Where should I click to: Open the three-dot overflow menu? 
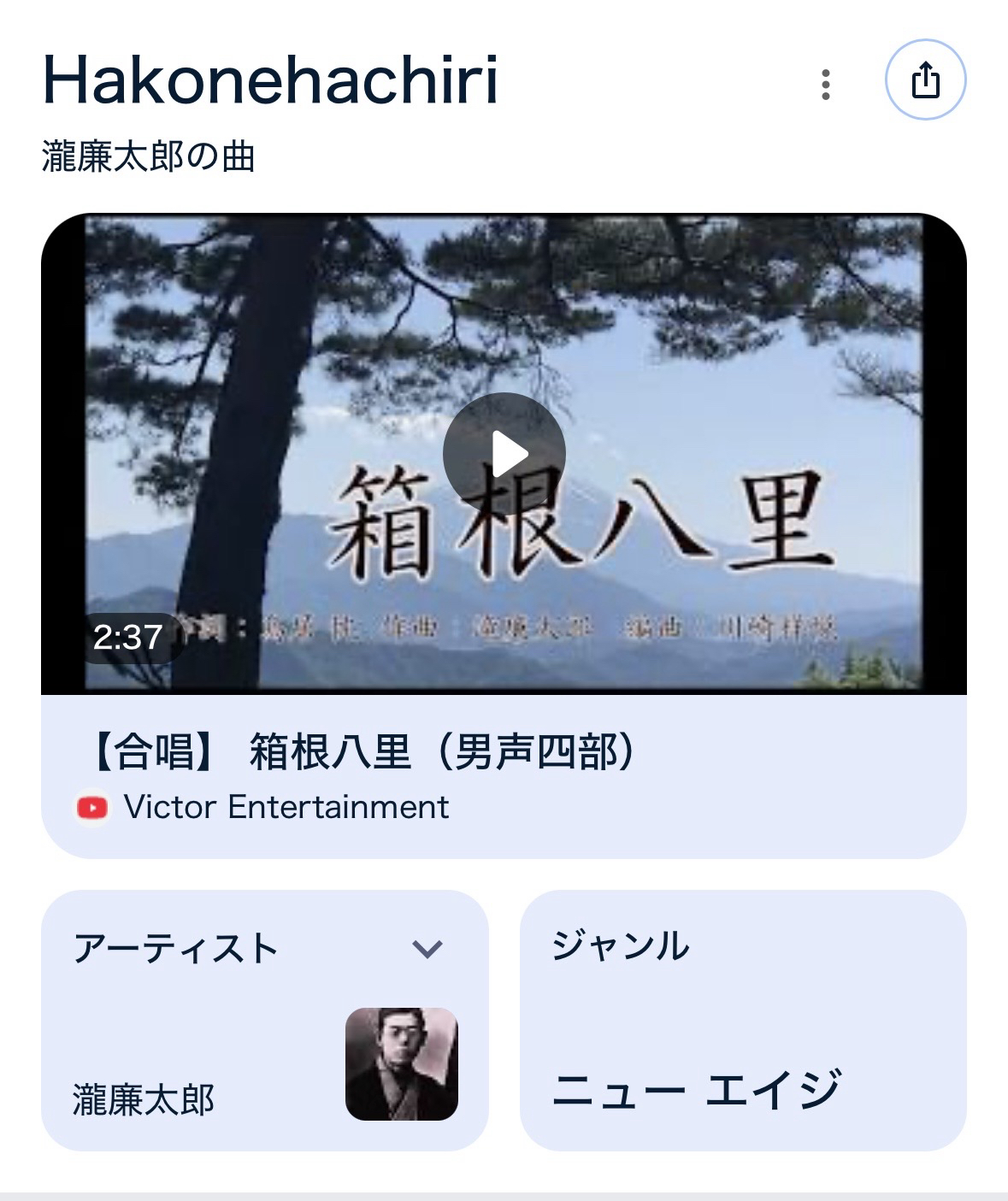coord(825,85)
